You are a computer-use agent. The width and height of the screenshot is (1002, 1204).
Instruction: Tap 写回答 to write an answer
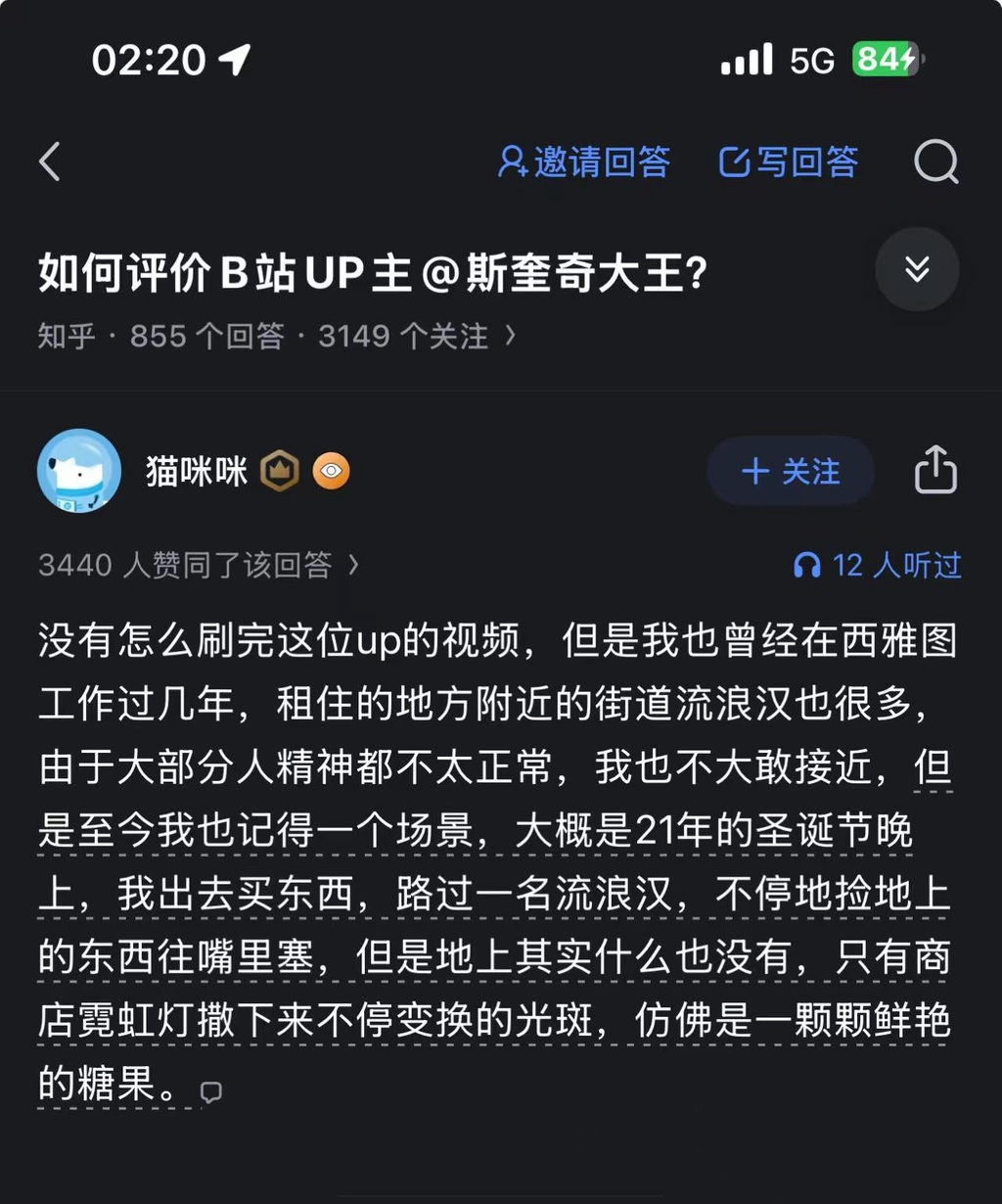[789, 162]
